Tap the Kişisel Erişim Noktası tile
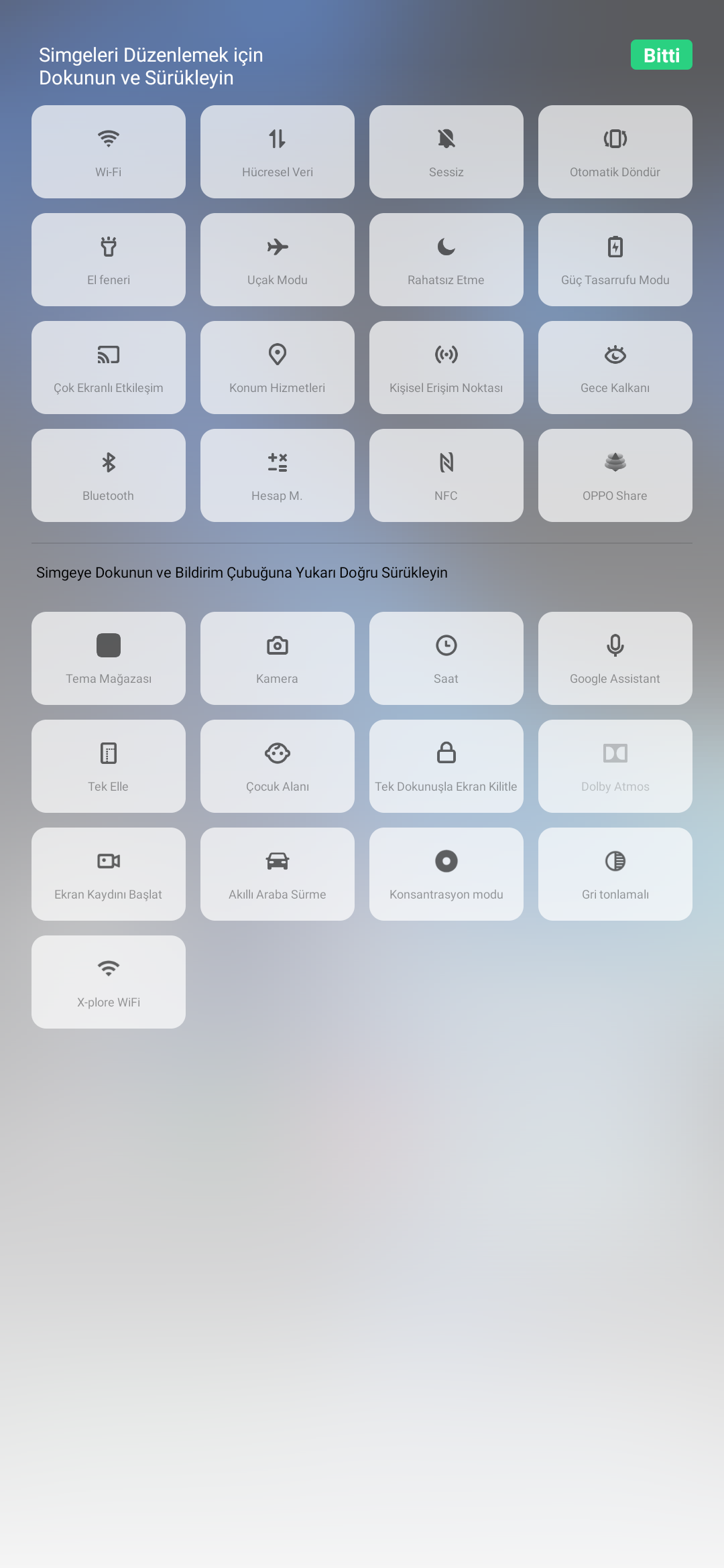Image resolution: width=724 pixels, height=1568 pixels. pyautogui.click(x=446, y=368)
